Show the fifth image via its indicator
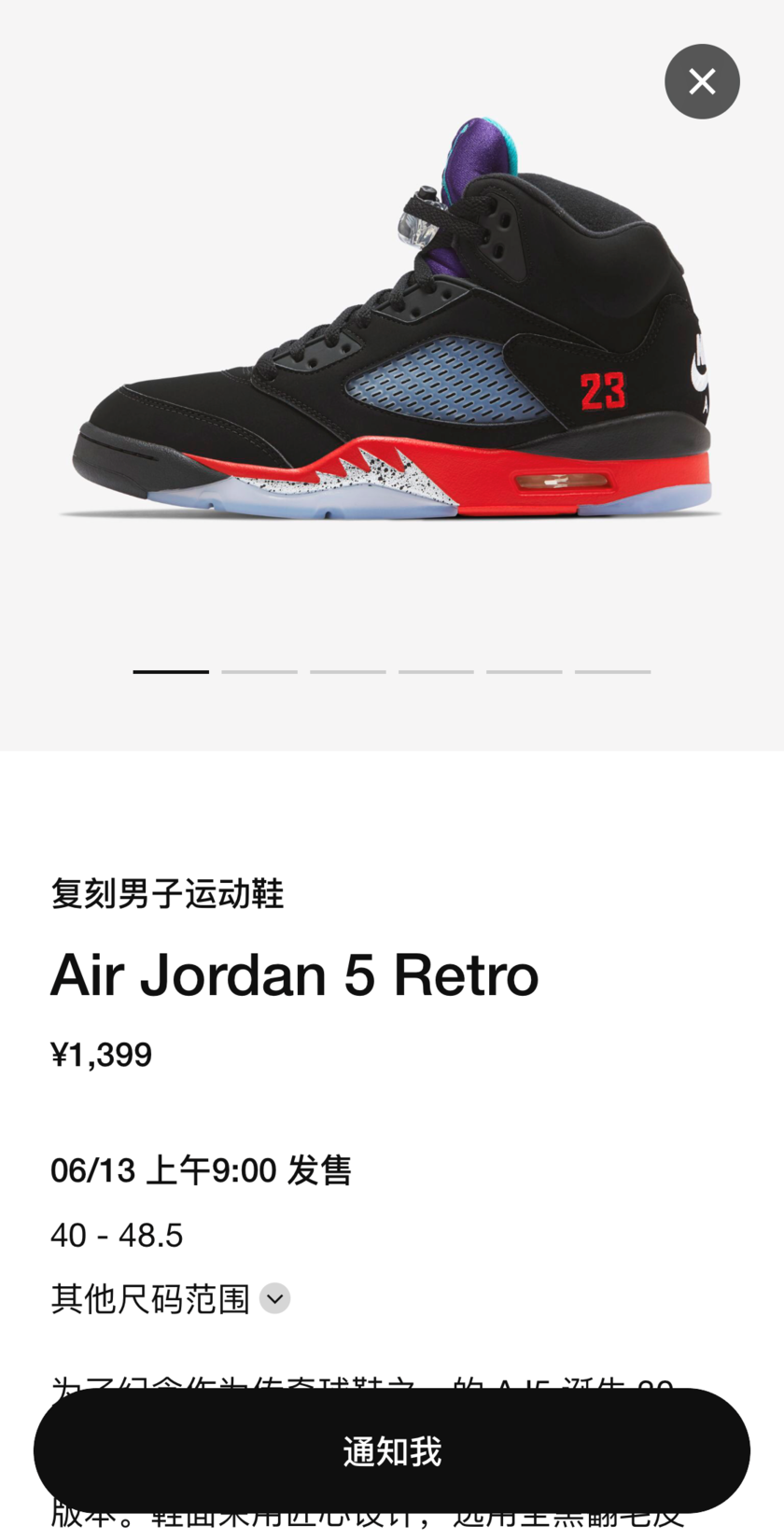 524,671
